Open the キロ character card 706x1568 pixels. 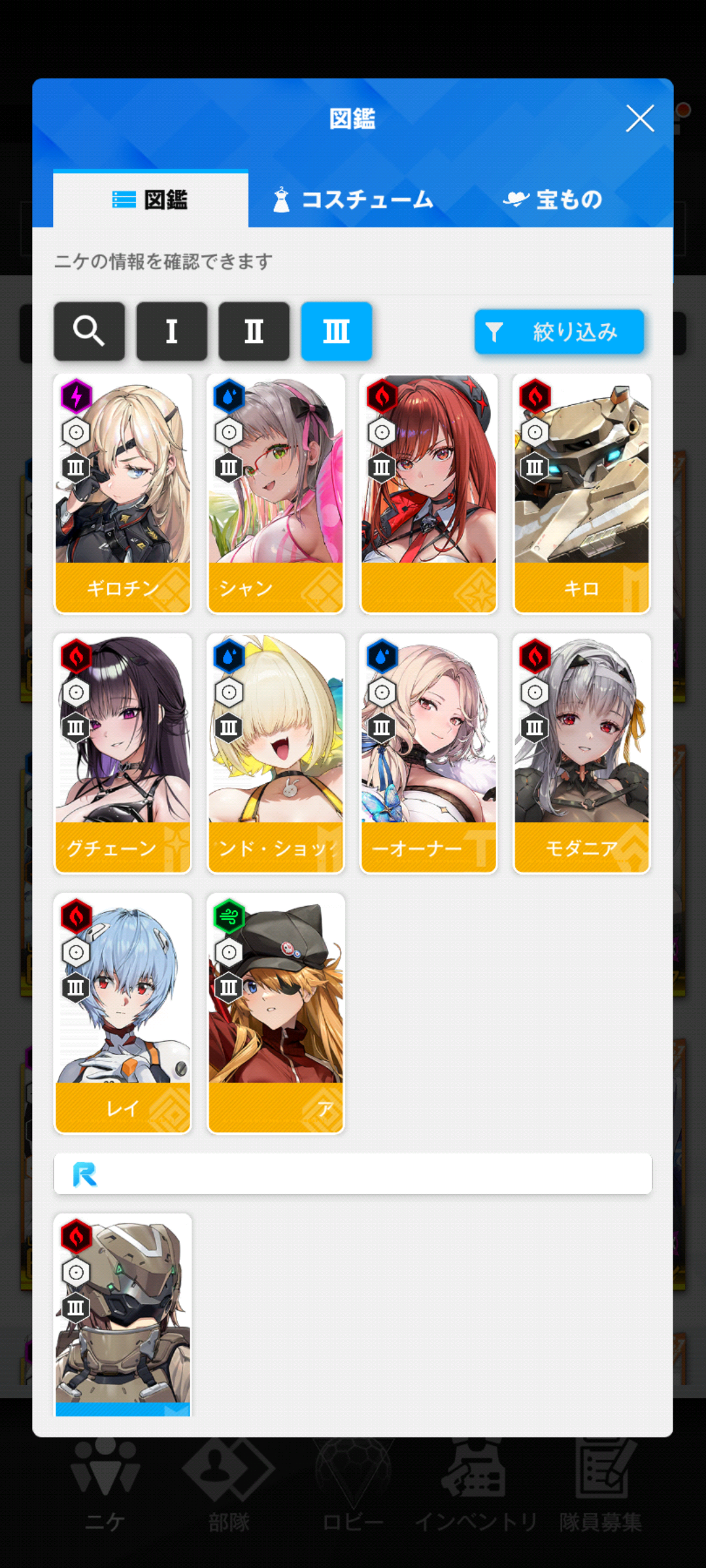(x=582, y=493)
